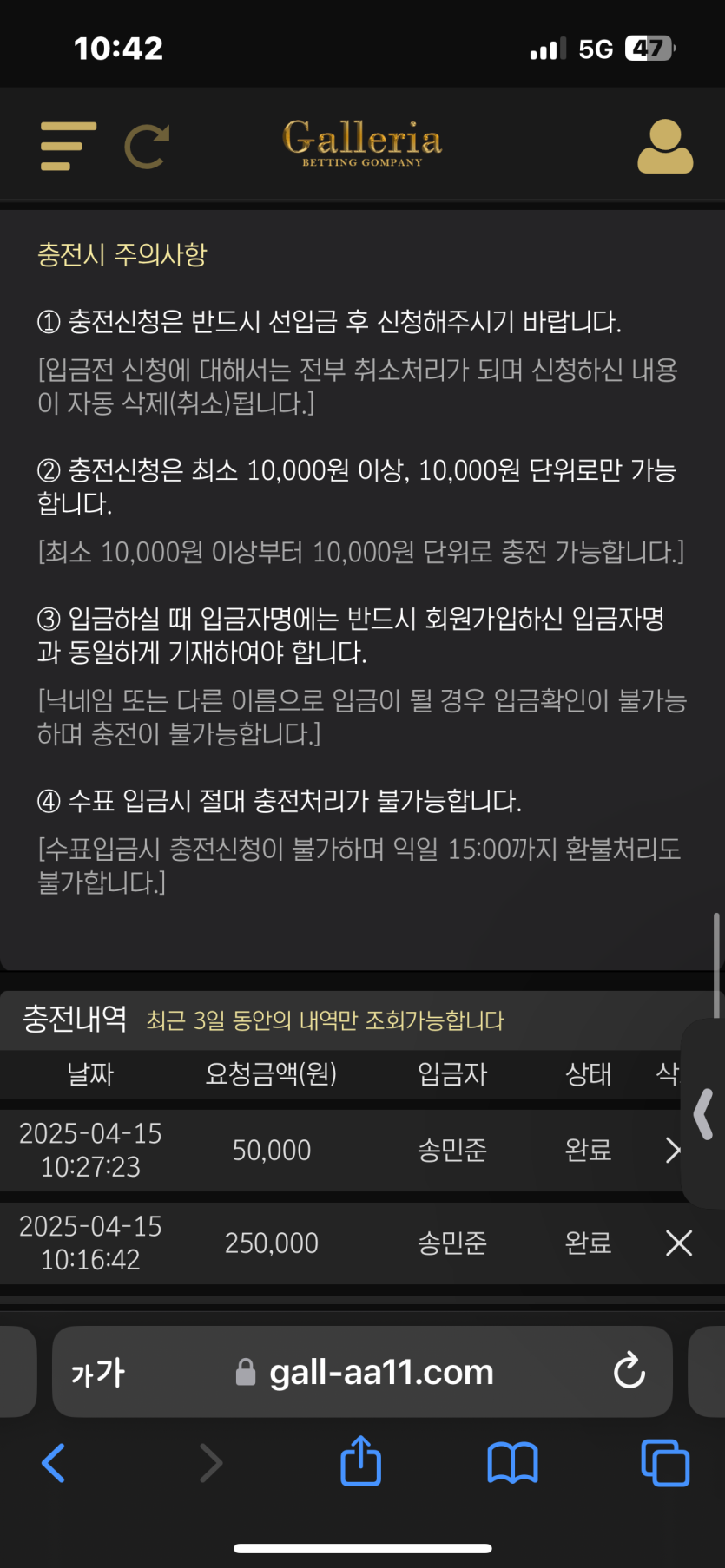Go back in Safari

[54, 1463]
